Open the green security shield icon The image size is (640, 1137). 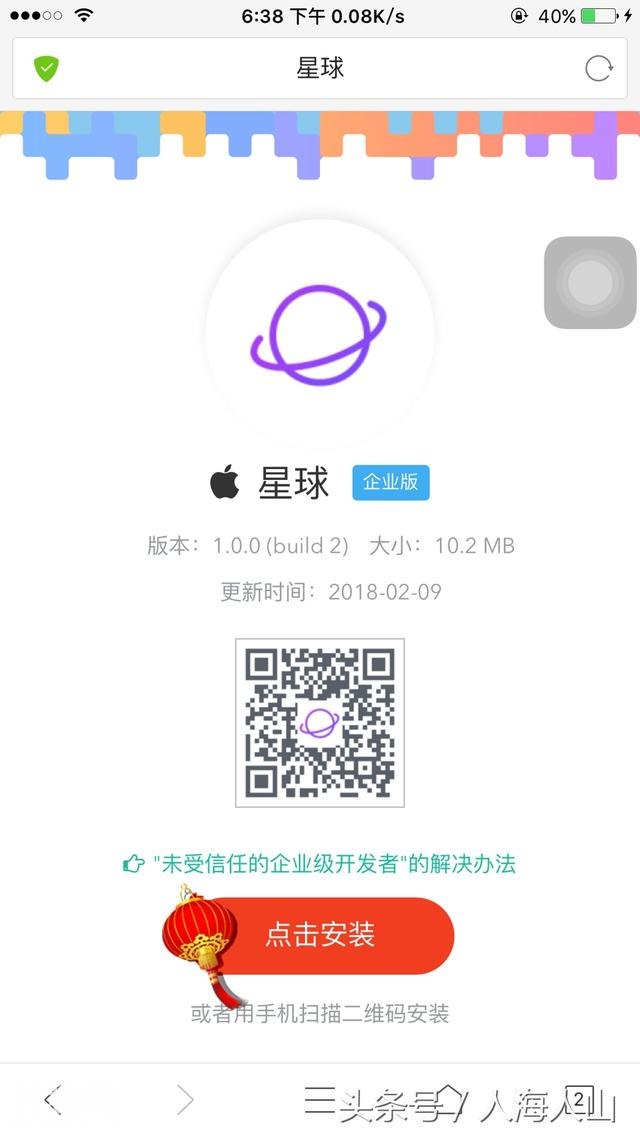(46, 69)
